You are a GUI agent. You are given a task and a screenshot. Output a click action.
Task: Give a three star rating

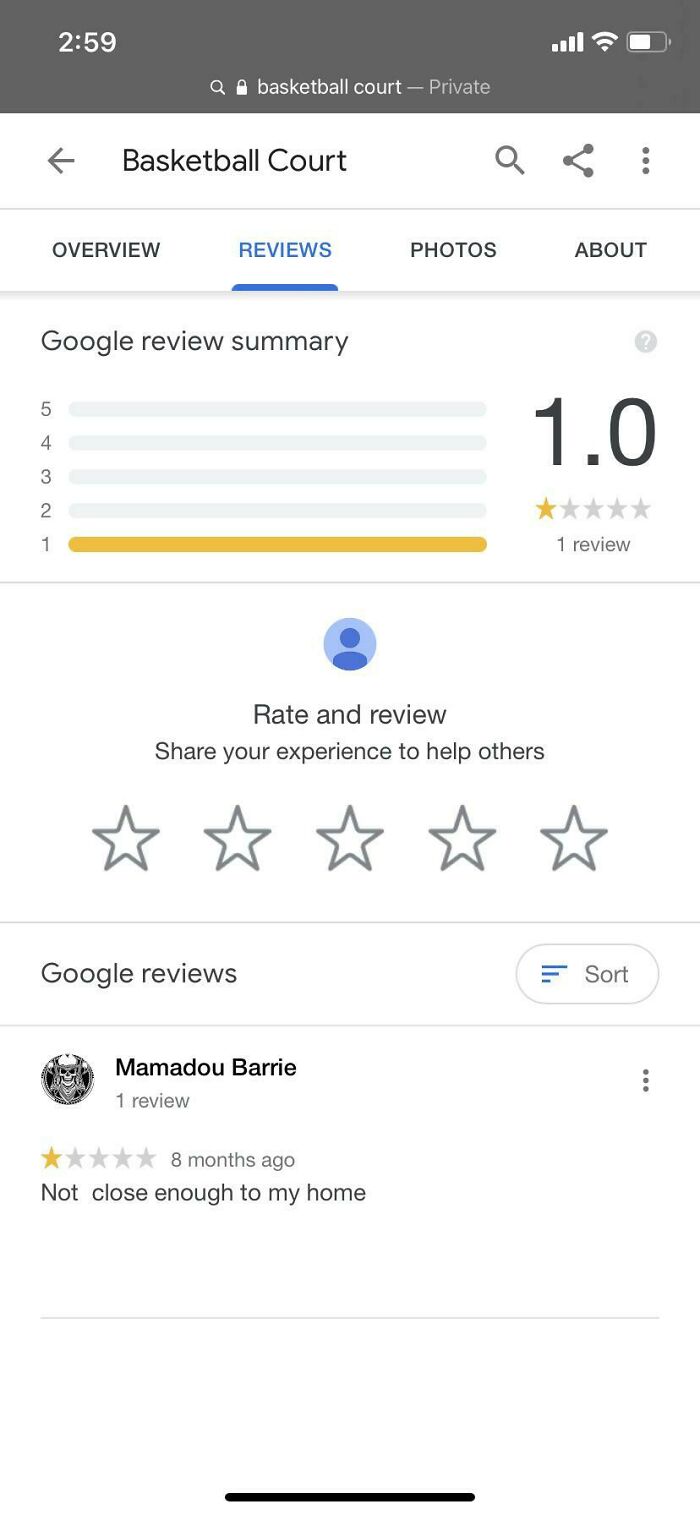click(350, 839)
